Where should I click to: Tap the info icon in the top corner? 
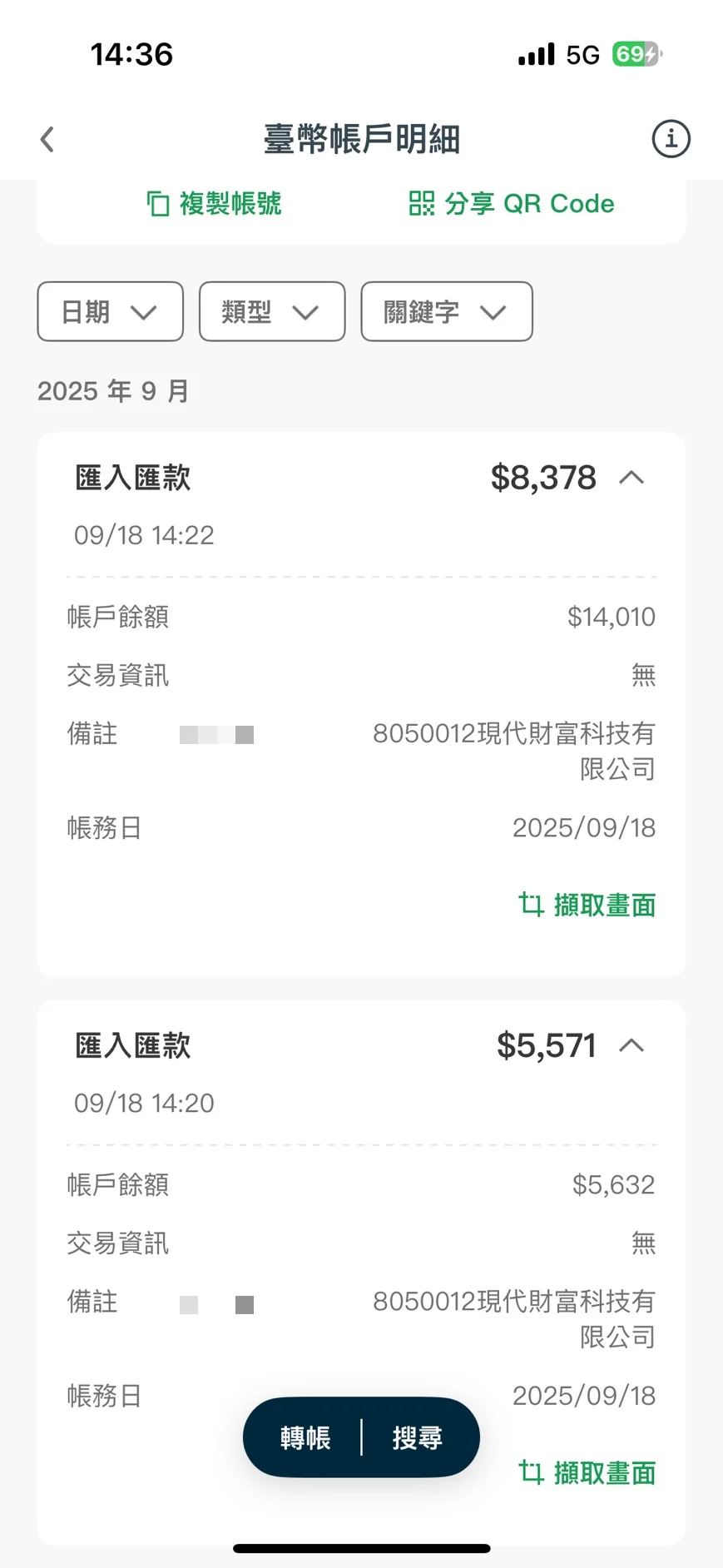pos(671,139)
